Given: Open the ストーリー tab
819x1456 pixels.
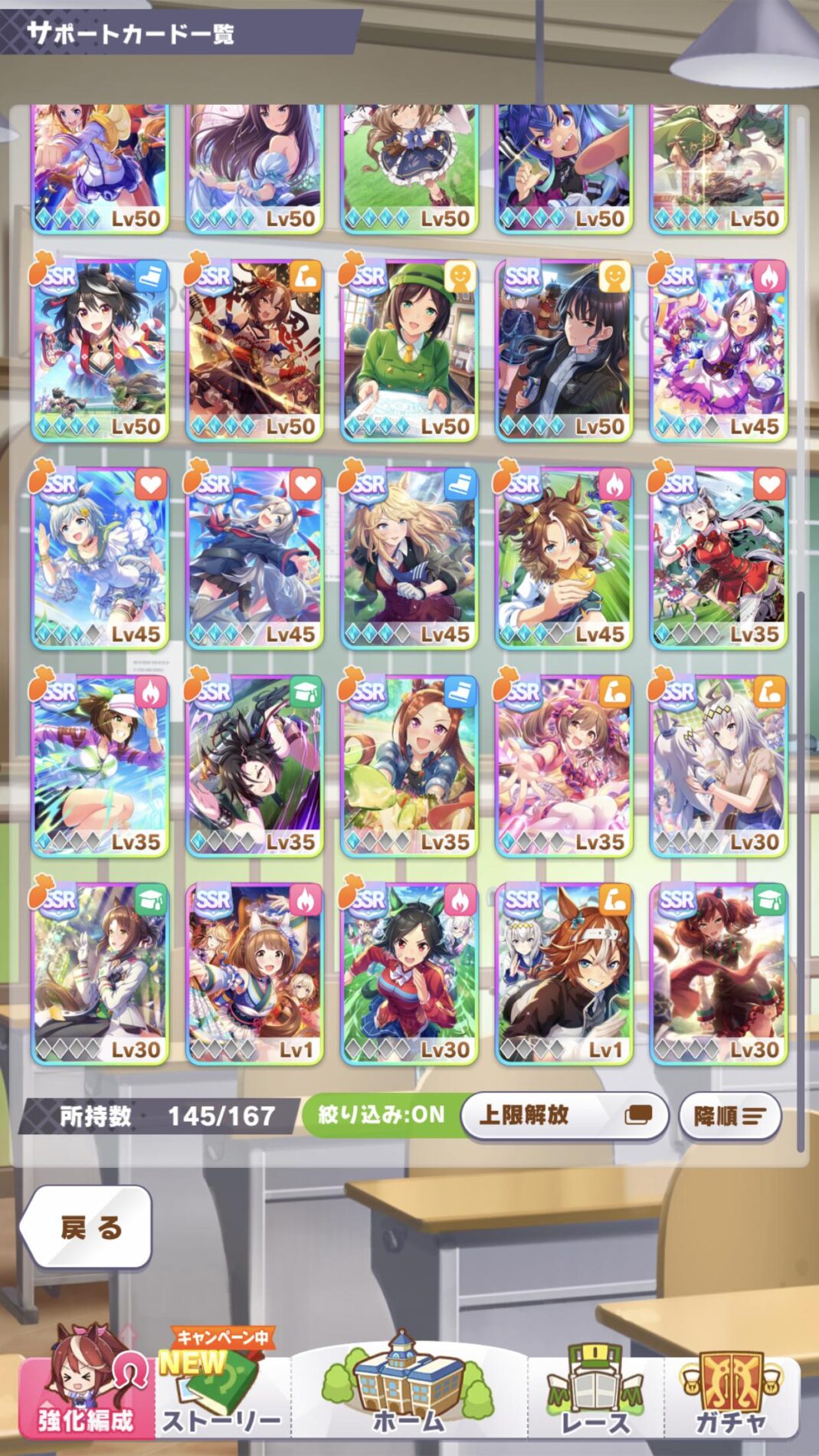Looking at the screenshot, I should 222,1395.
